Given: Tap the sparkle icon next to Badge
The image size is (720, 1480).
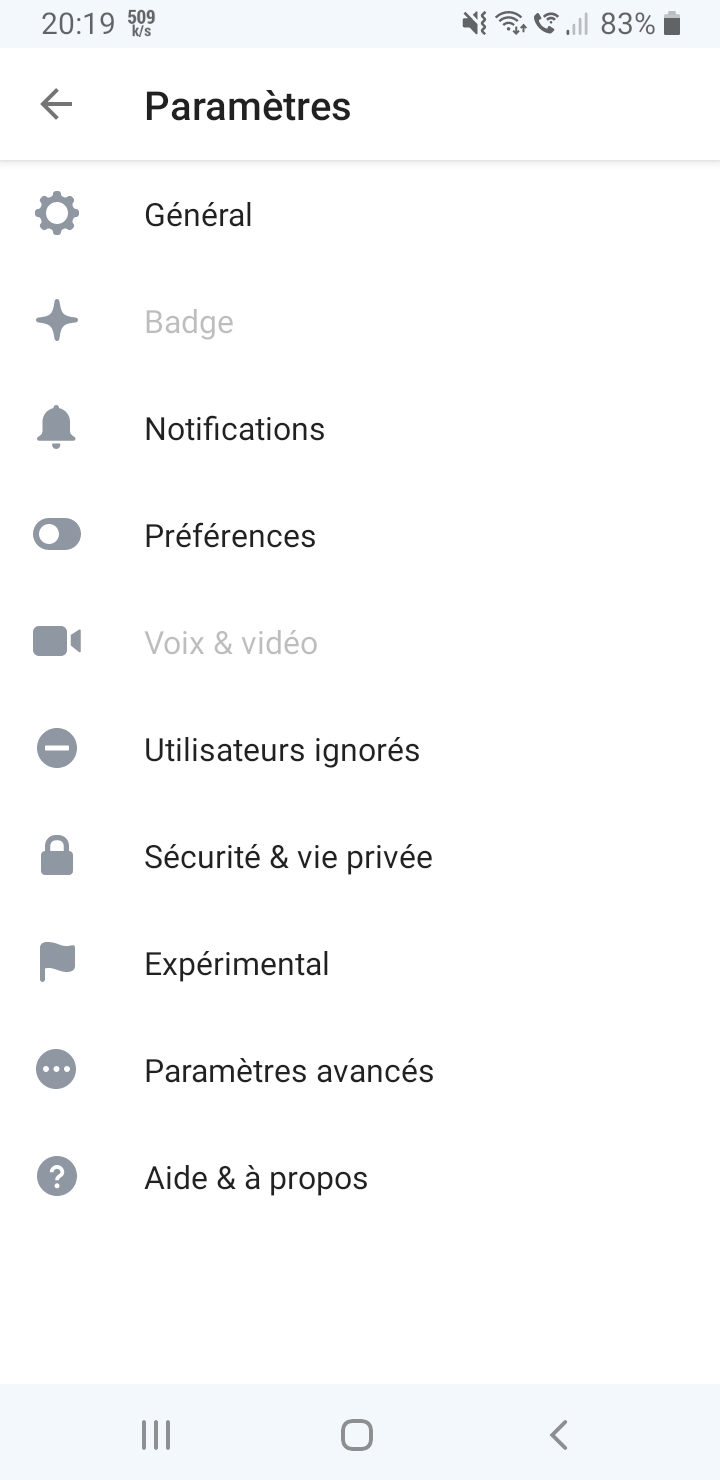Looking at the screenshot, I should [57, 320].
